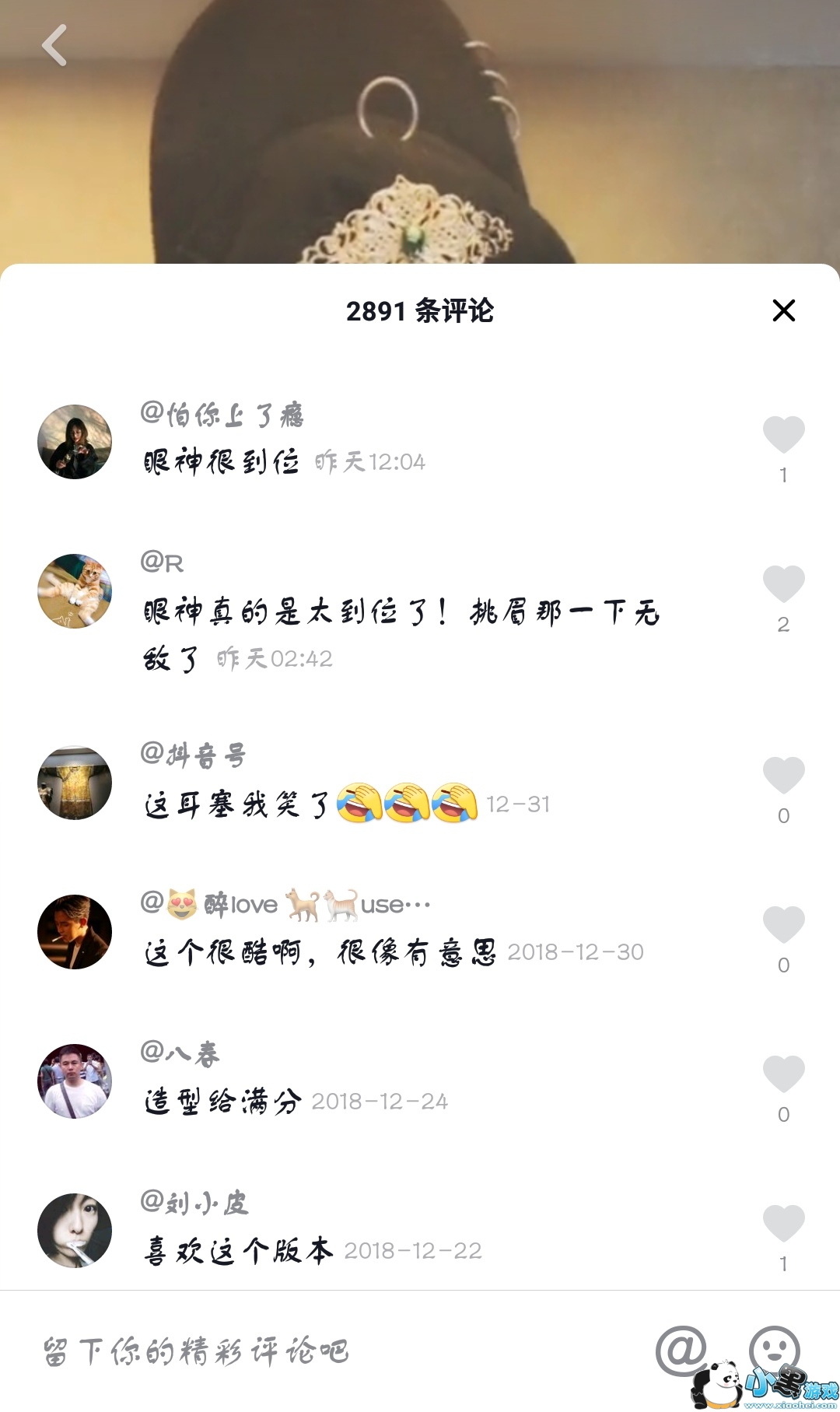Open avatar of the 醉love user
Viewport: 840px width, 1412px height.
[x=75, y=932]
